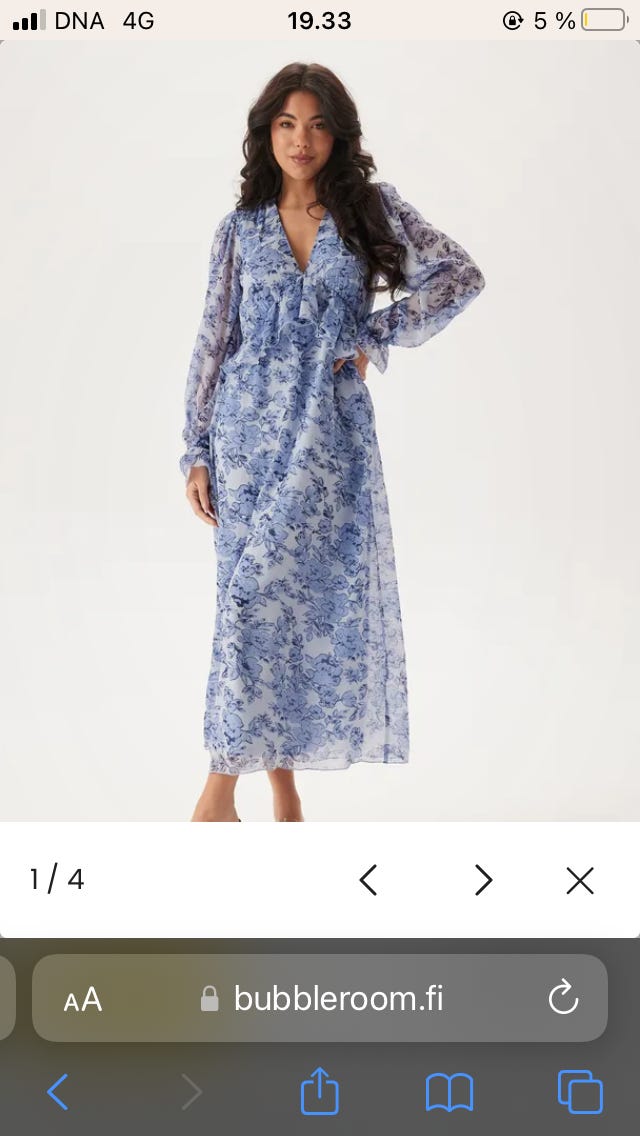
Task: Show the previous product image
Action: pos(368,880)
